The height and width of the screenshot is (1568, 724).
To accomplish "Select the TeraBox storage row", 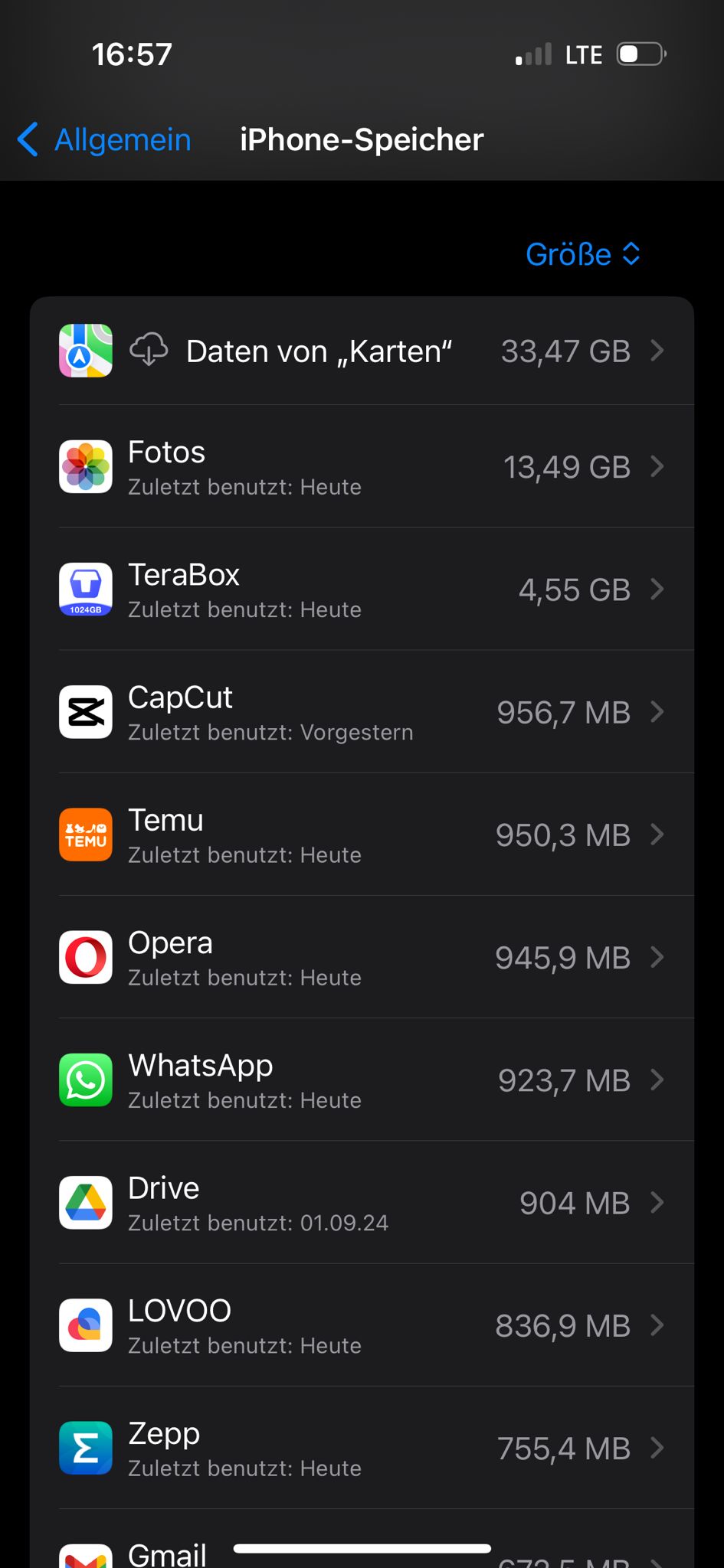I will 362,590.
